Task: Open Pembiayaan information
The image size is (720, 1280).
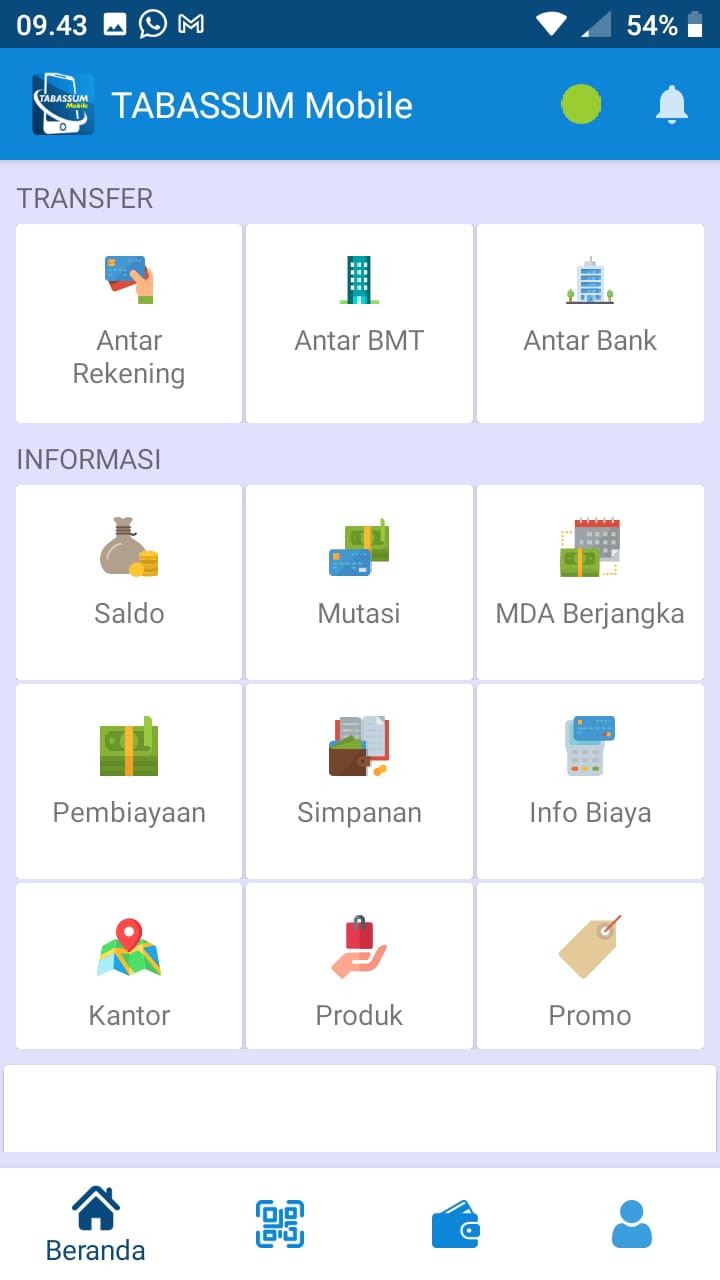Action: coord(129,781)
